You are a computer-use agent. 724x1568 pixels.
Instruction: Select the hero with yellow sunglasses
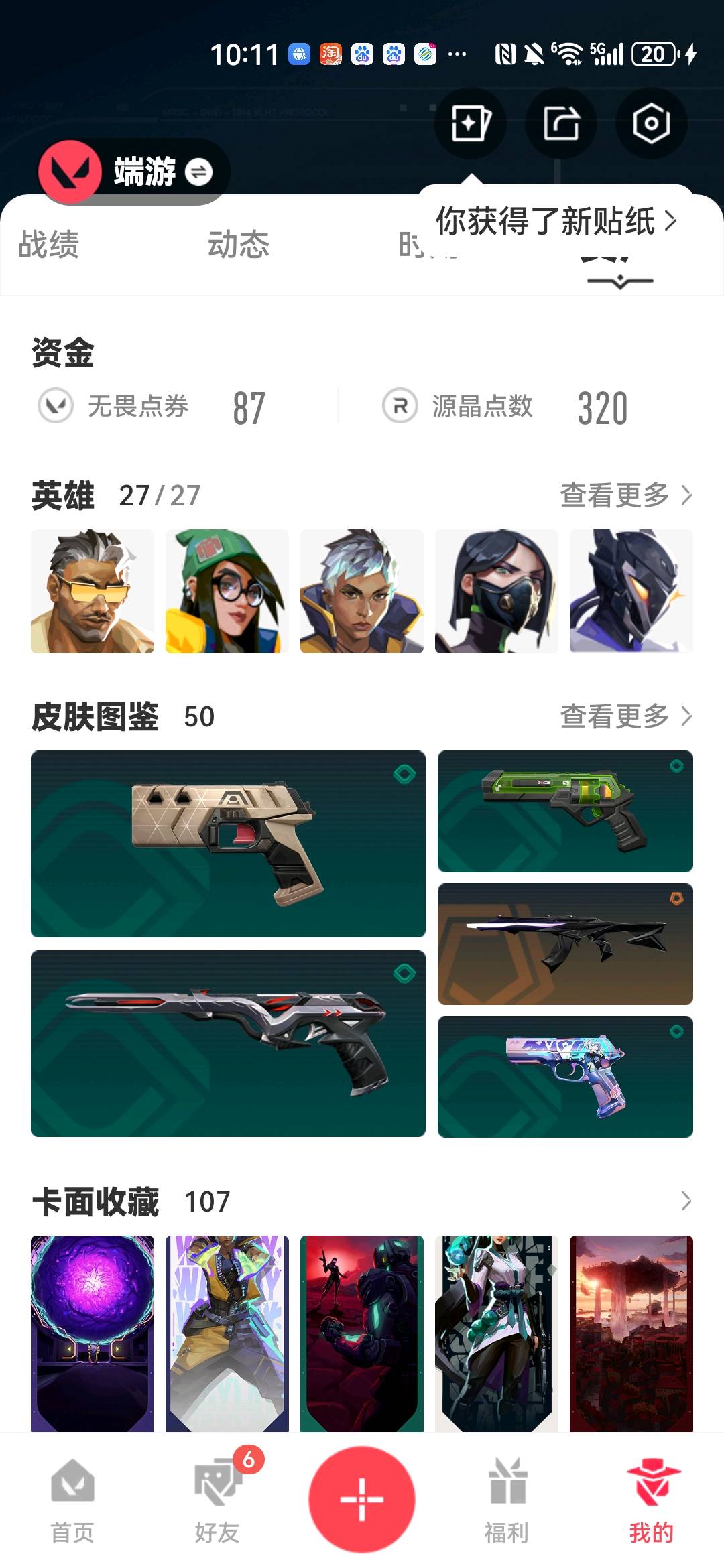coord(93,591)
